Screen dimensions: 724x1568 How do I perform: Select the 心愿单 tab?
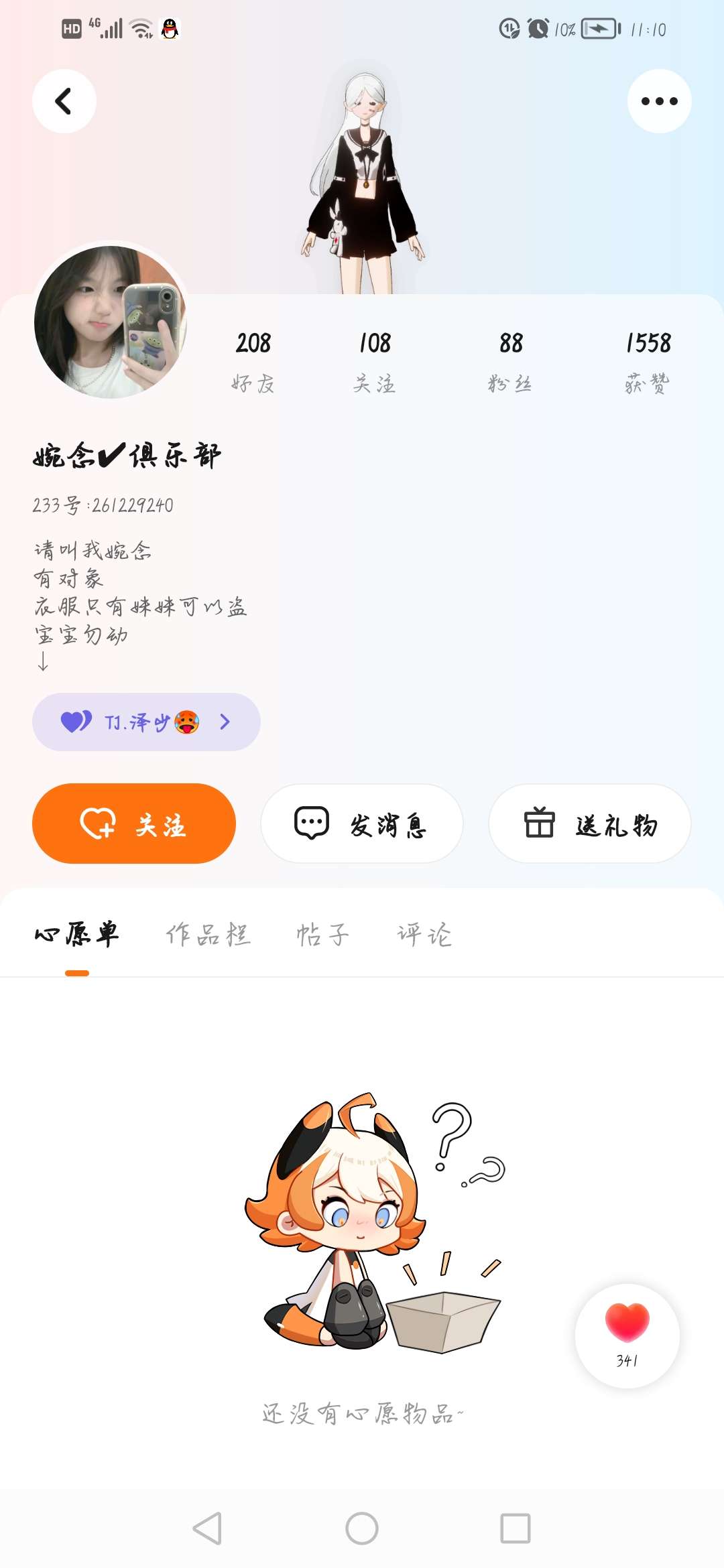tap(77, 934)
